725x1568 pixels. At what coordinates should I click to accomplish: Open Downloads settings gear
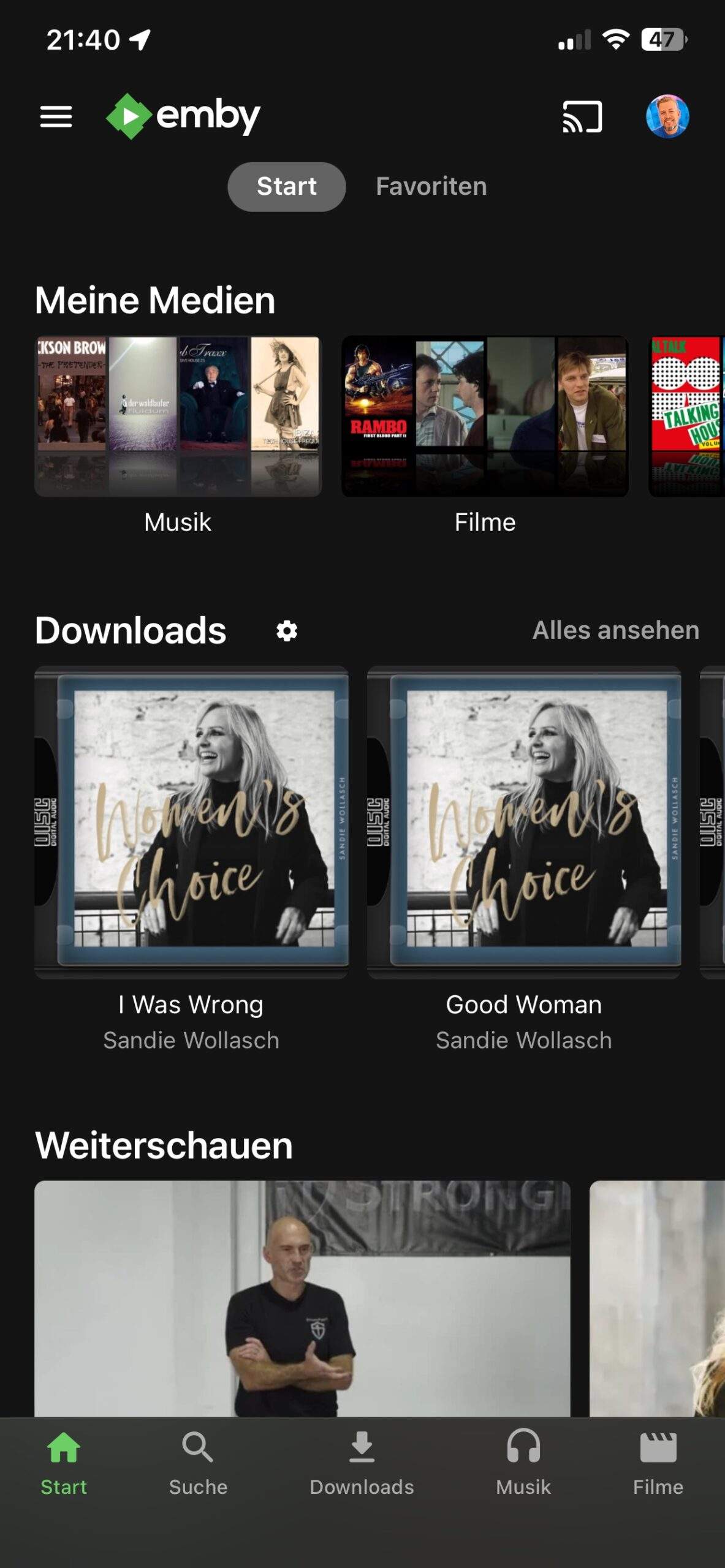[287, 631]
